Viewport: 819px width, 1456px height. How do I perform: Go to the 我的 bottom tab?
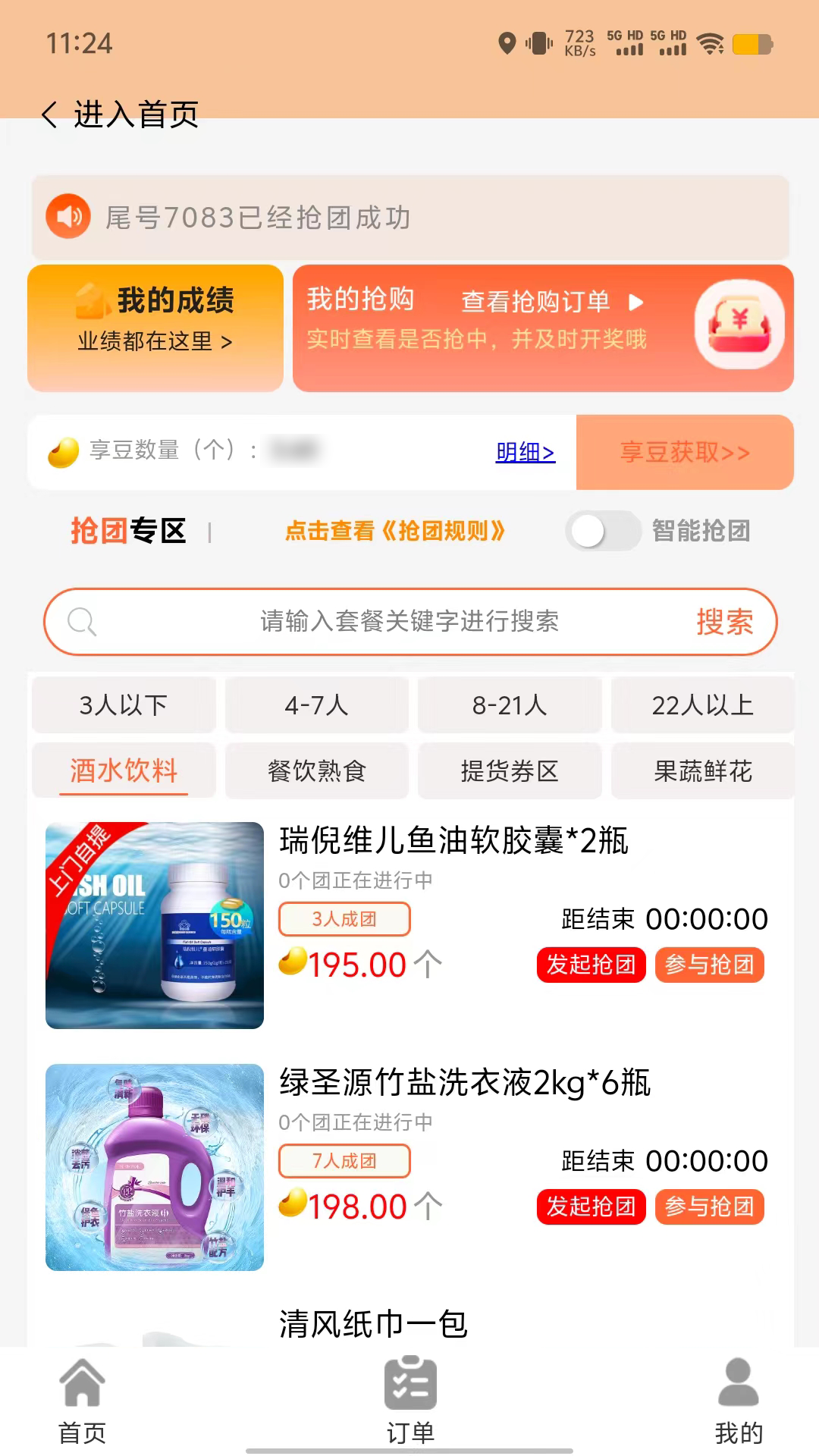[739, 1399]
